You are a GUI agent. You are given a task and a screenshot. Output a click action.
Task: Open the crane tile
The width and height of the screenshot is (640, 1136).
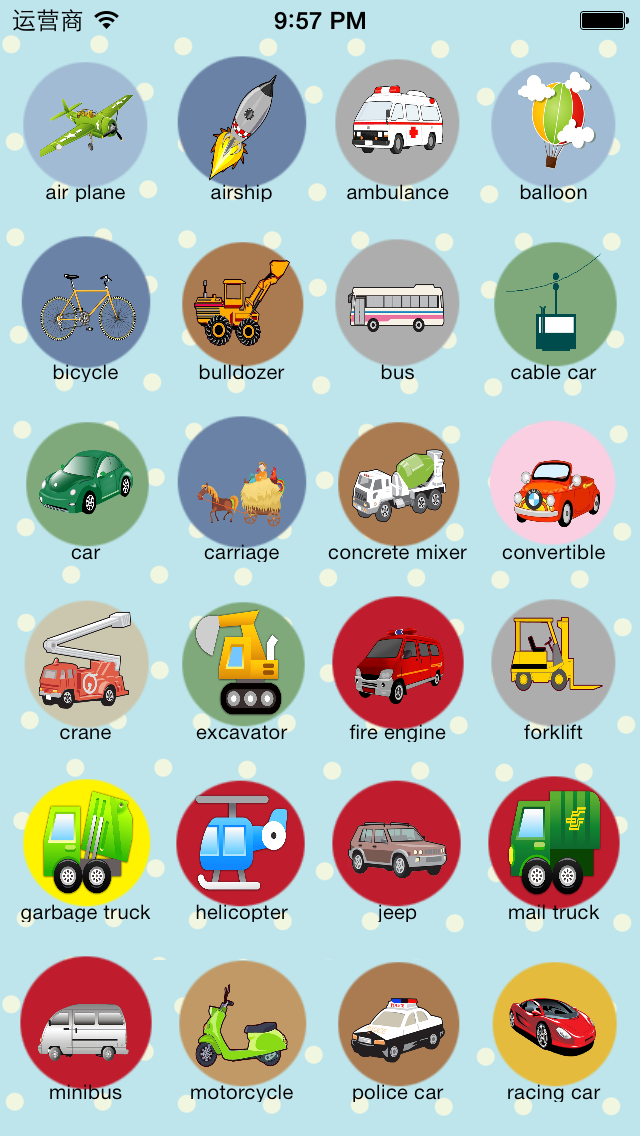85,662
